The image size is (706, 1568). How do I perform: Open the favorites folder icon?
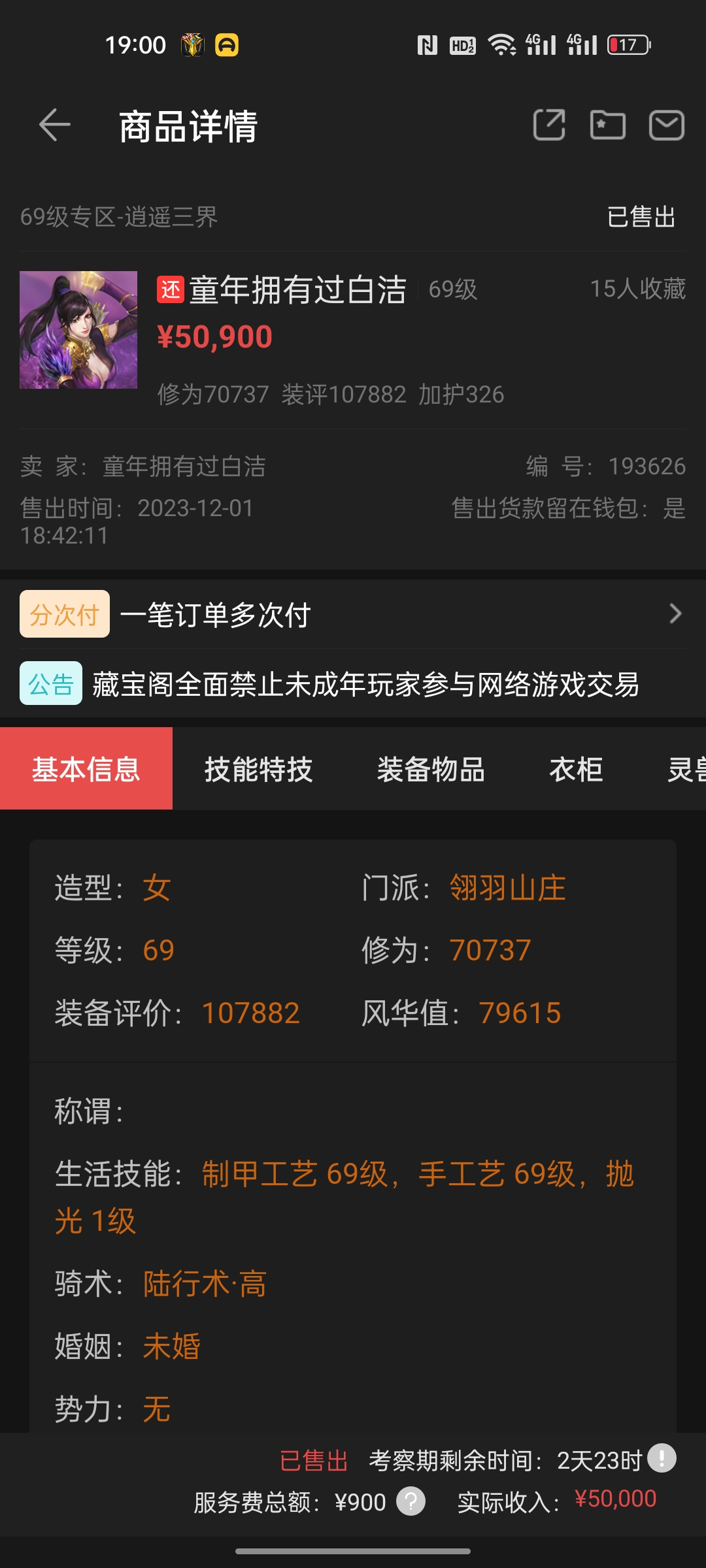[x=608, y=125]
